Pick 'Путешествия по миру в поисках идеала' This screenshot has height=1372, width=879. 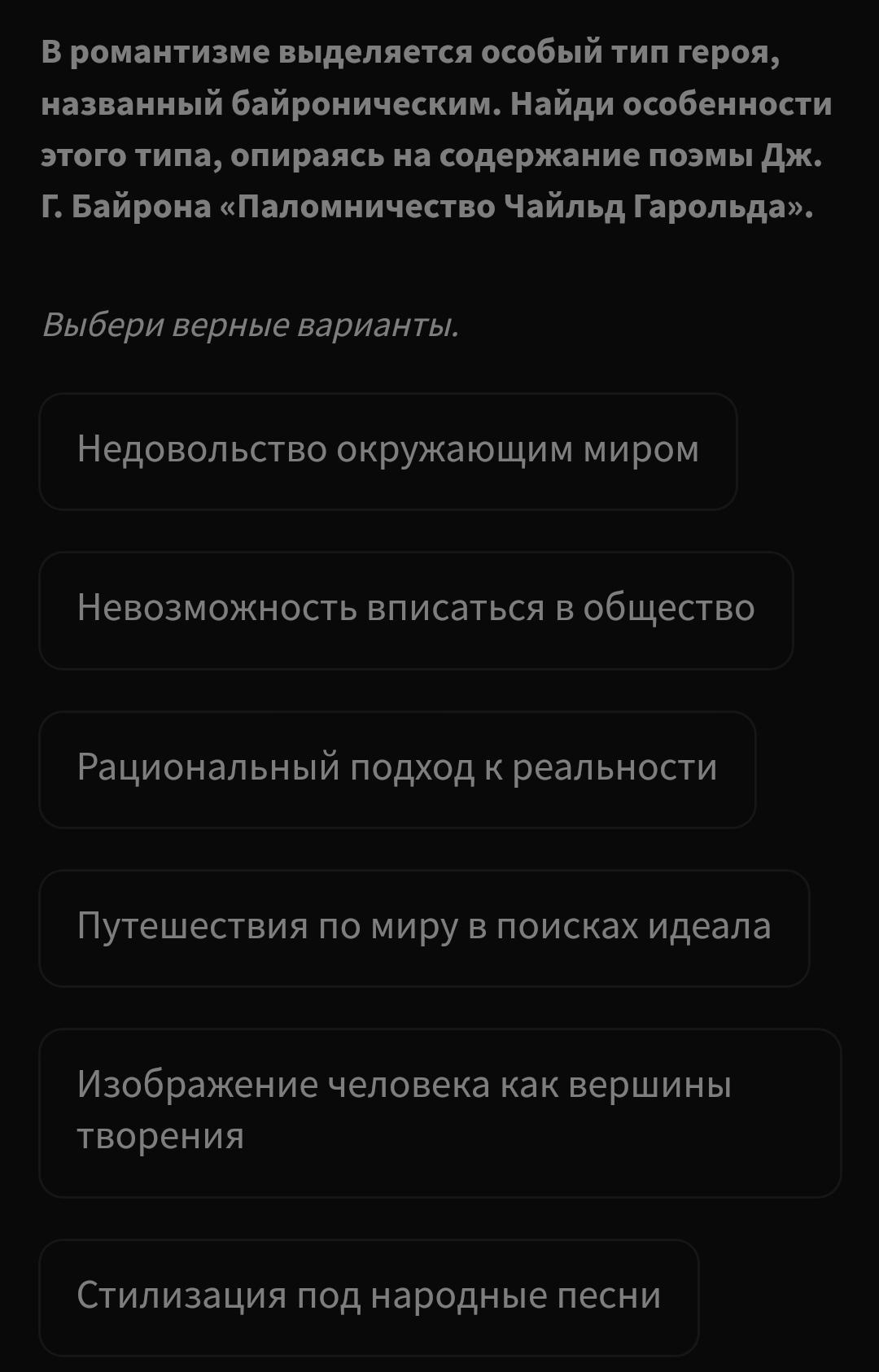[424, 928]
